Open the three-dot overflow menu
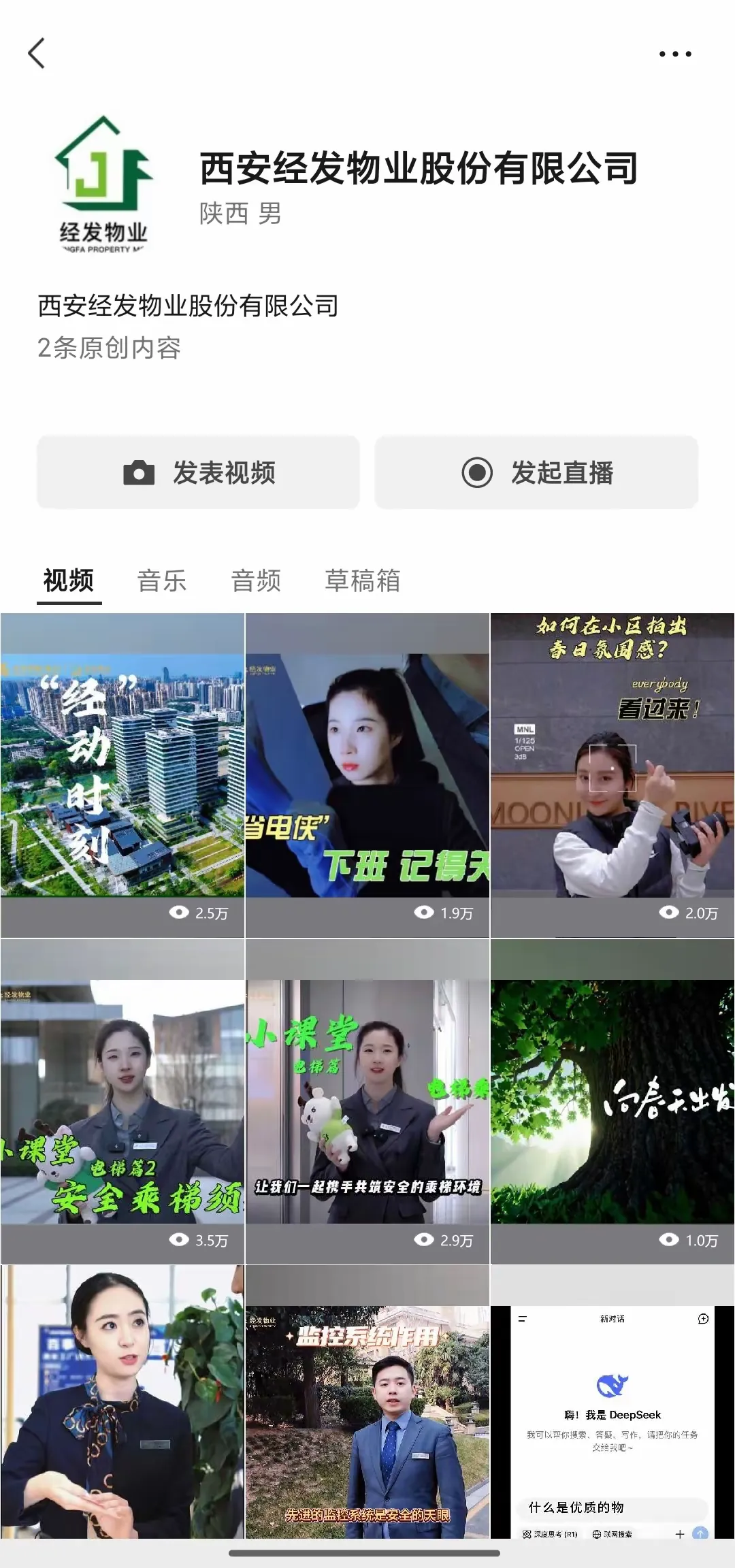The height and width of the screenshot is (1568, 735). [675, 54]
